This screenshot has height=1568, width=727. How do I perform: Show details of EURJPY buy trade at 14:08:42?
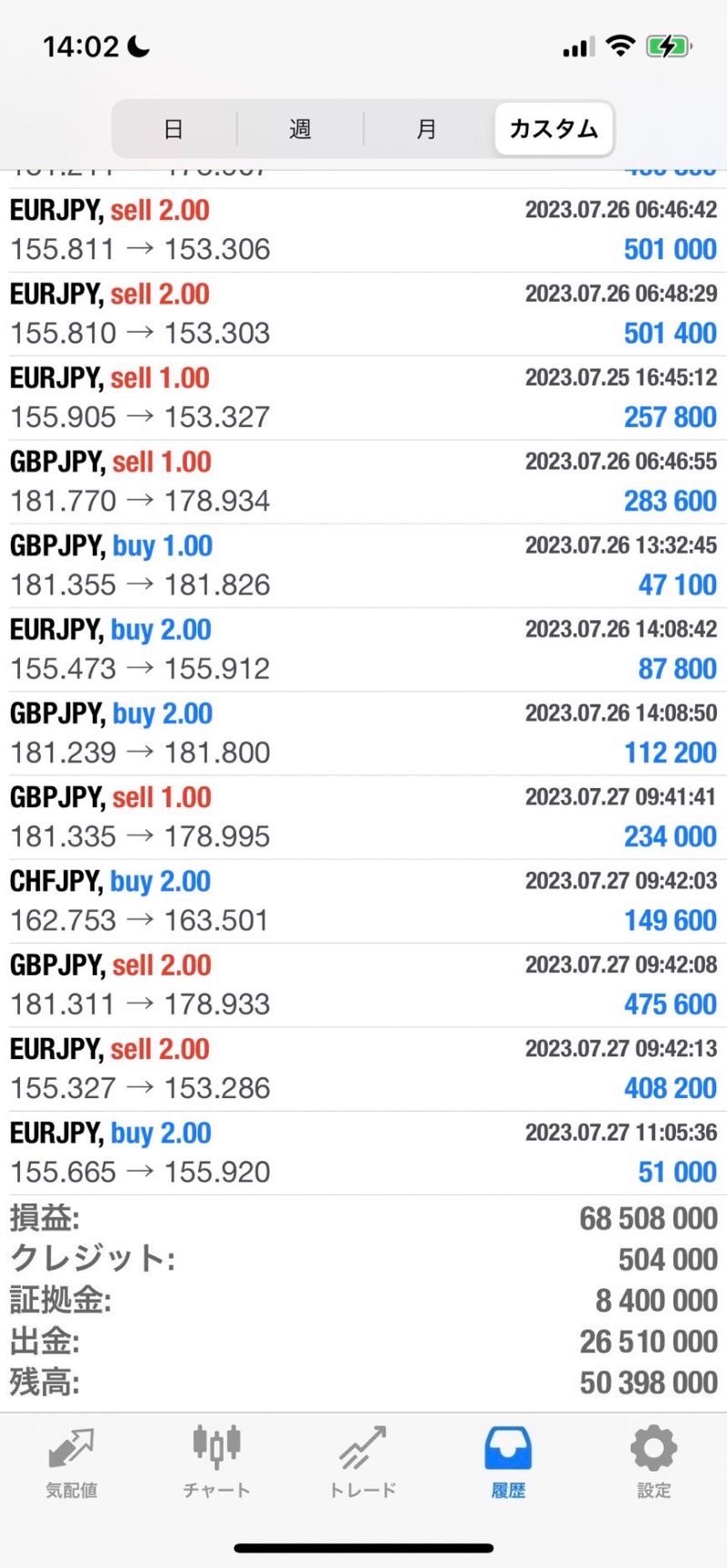pos(363,649)
